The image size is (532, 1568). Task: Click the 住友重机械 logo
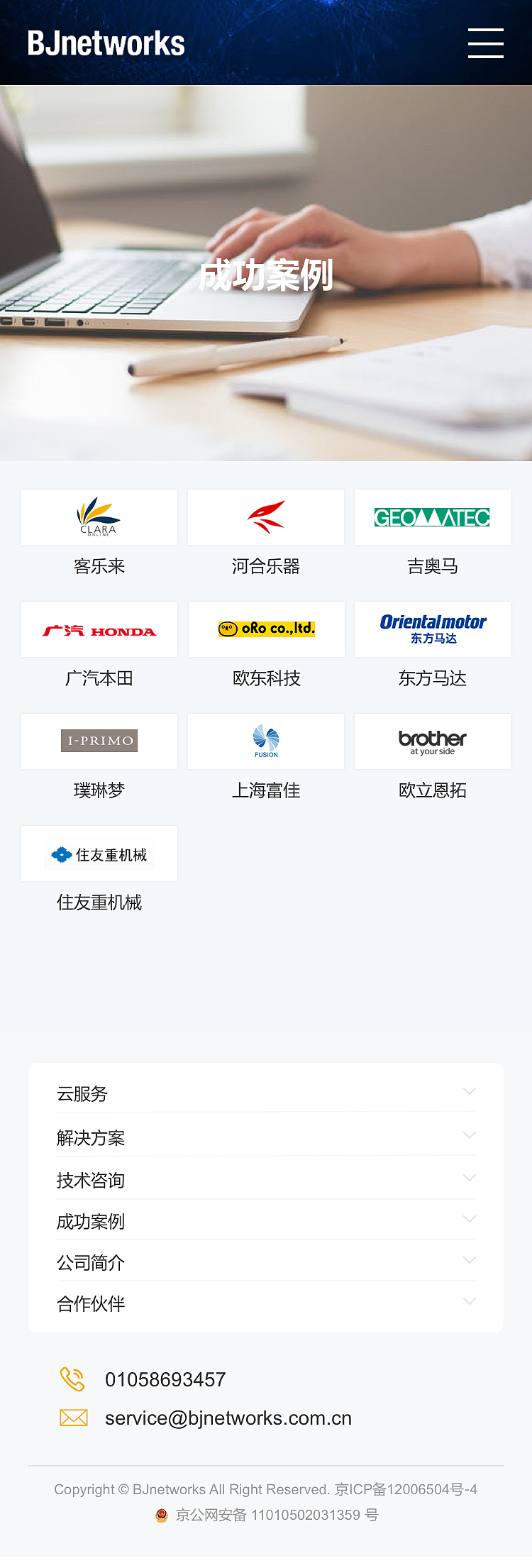point(99,853)
